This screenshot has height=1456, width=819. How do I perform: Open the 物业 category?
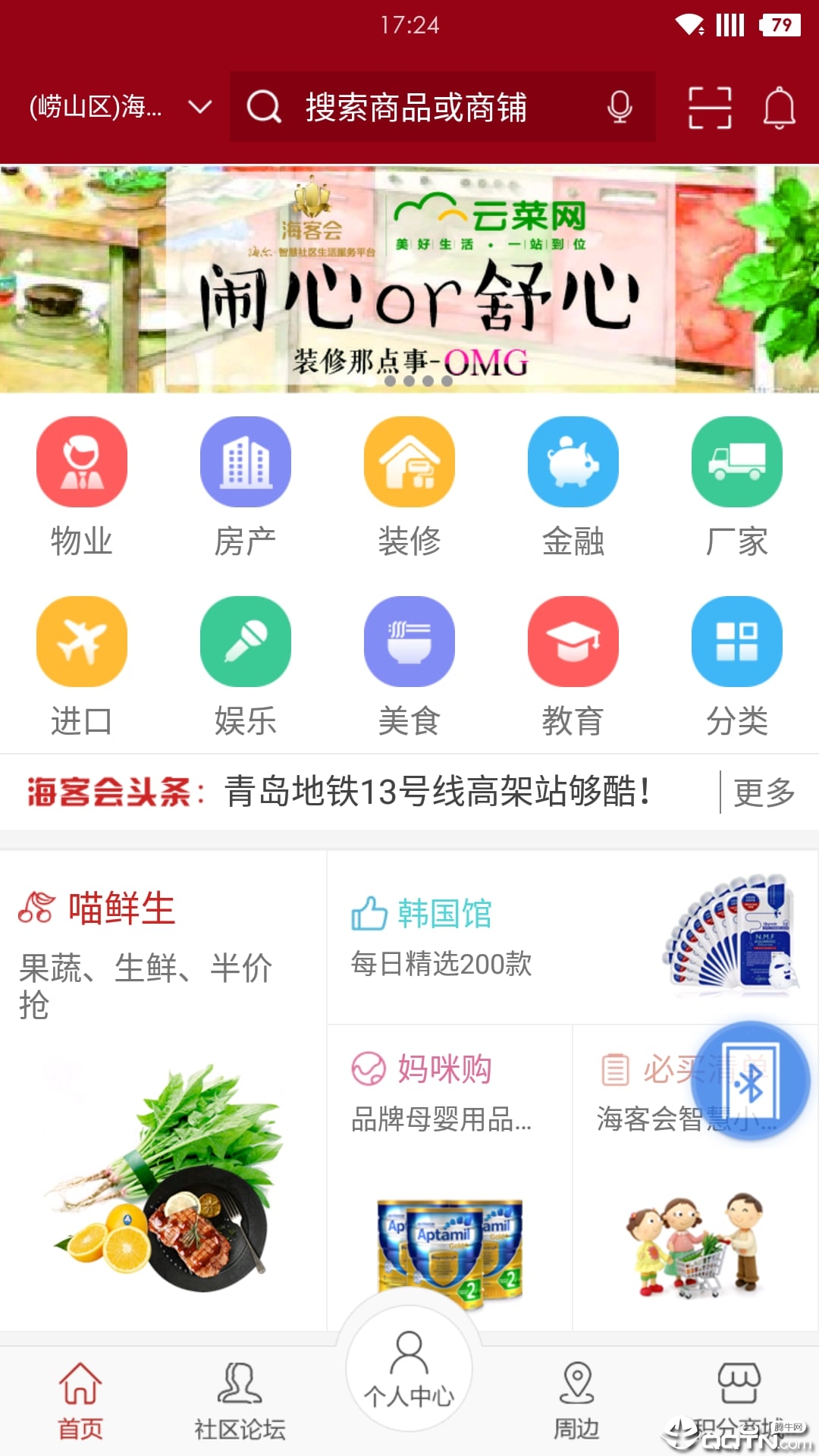click(82, 485)
